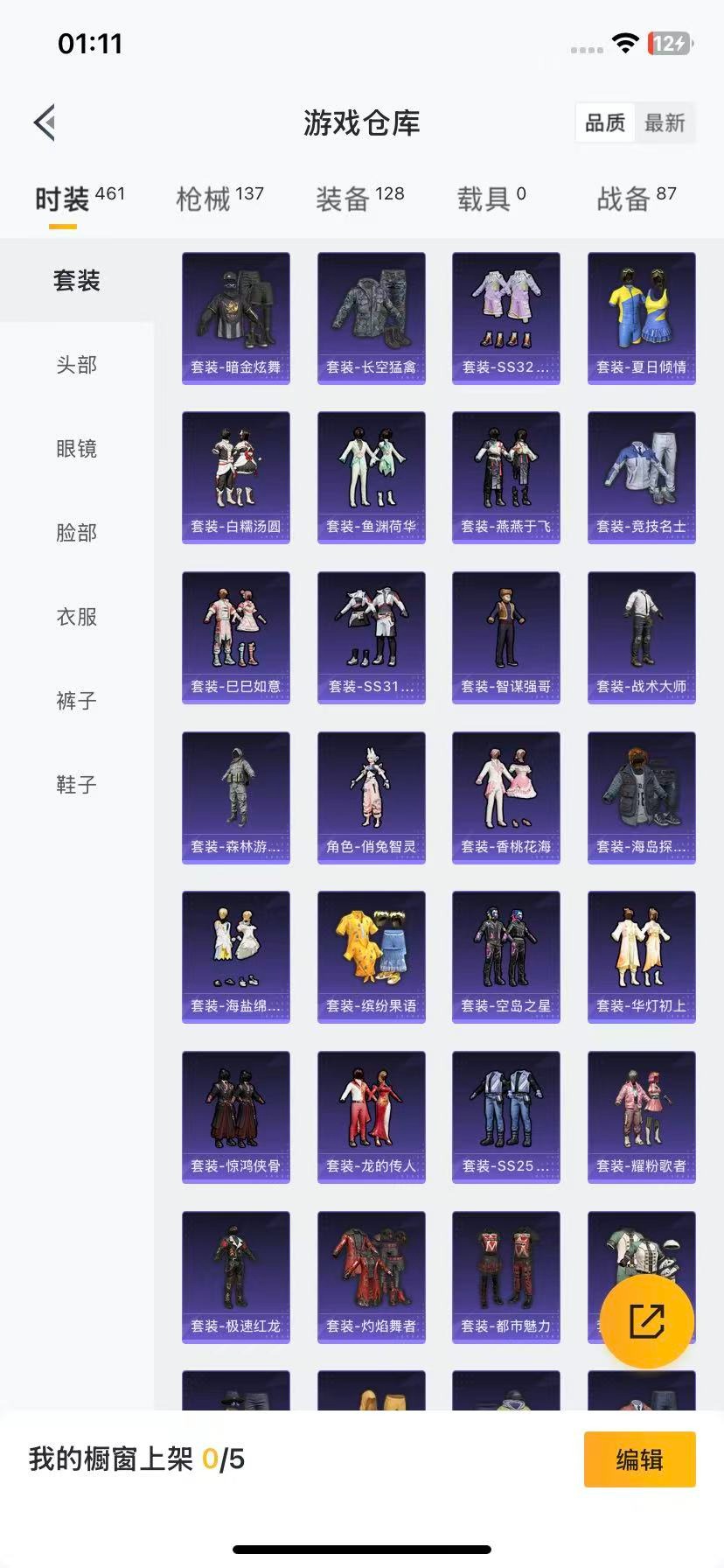Screen dimensions: 724x1568
Task: Select the 套装-暗金炫舞 outfit icon
Action: (x=235, y=315)
